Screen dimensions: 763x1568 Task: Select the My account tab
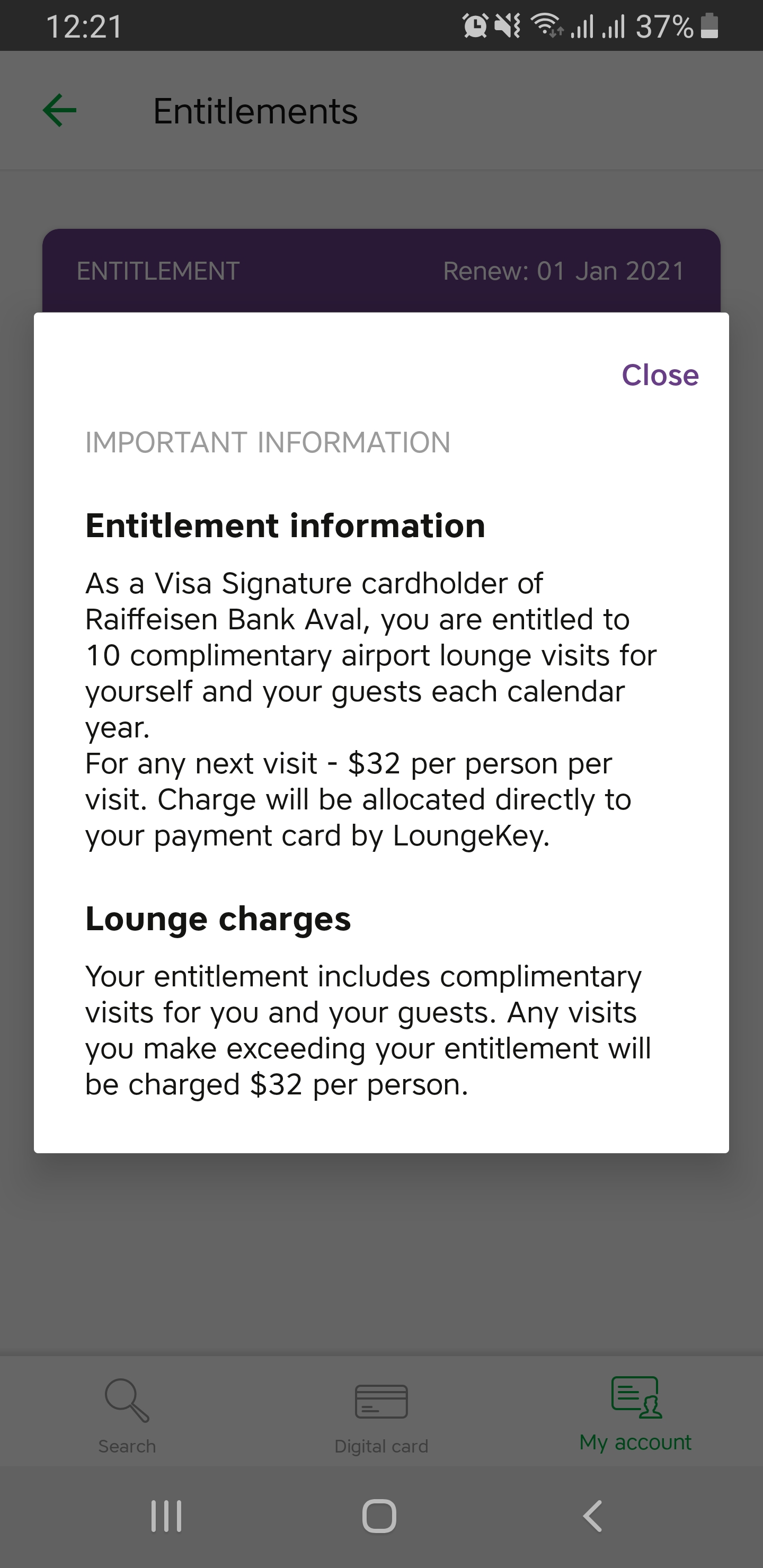pos(635,1413)
